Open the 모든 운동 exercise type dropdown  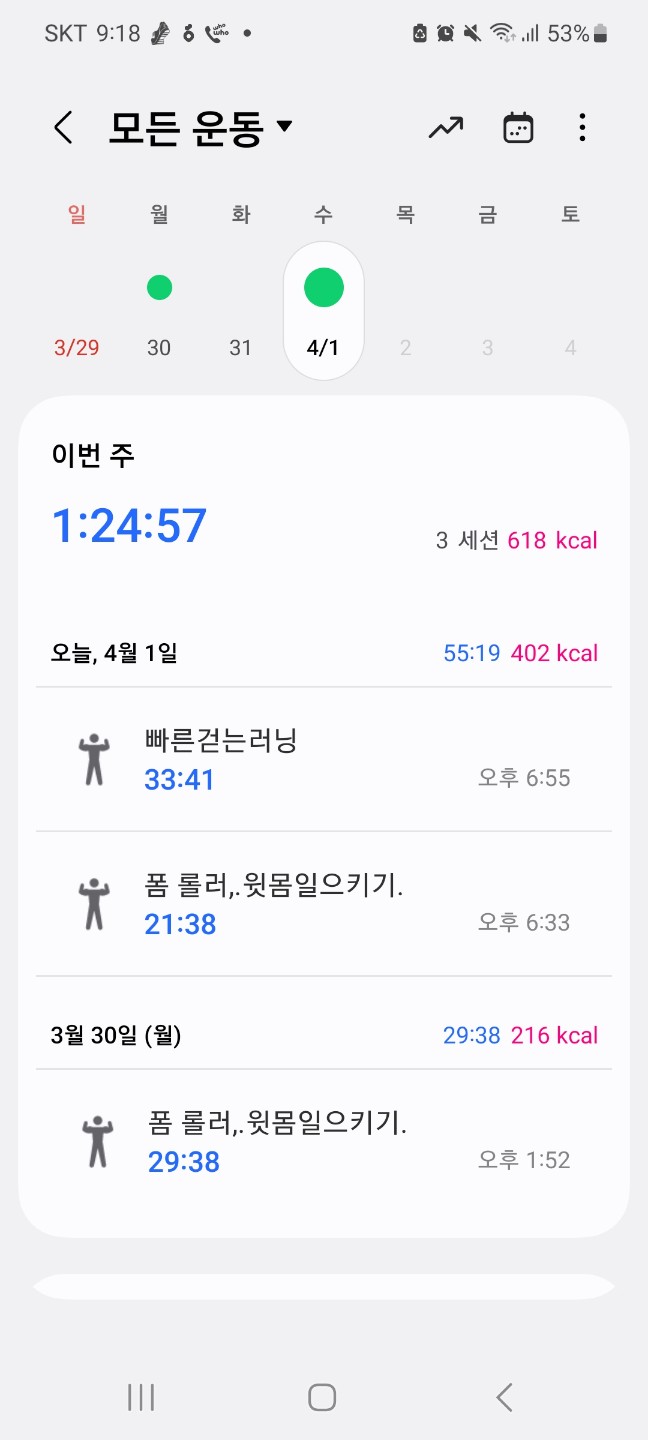(x=200, y=128)
